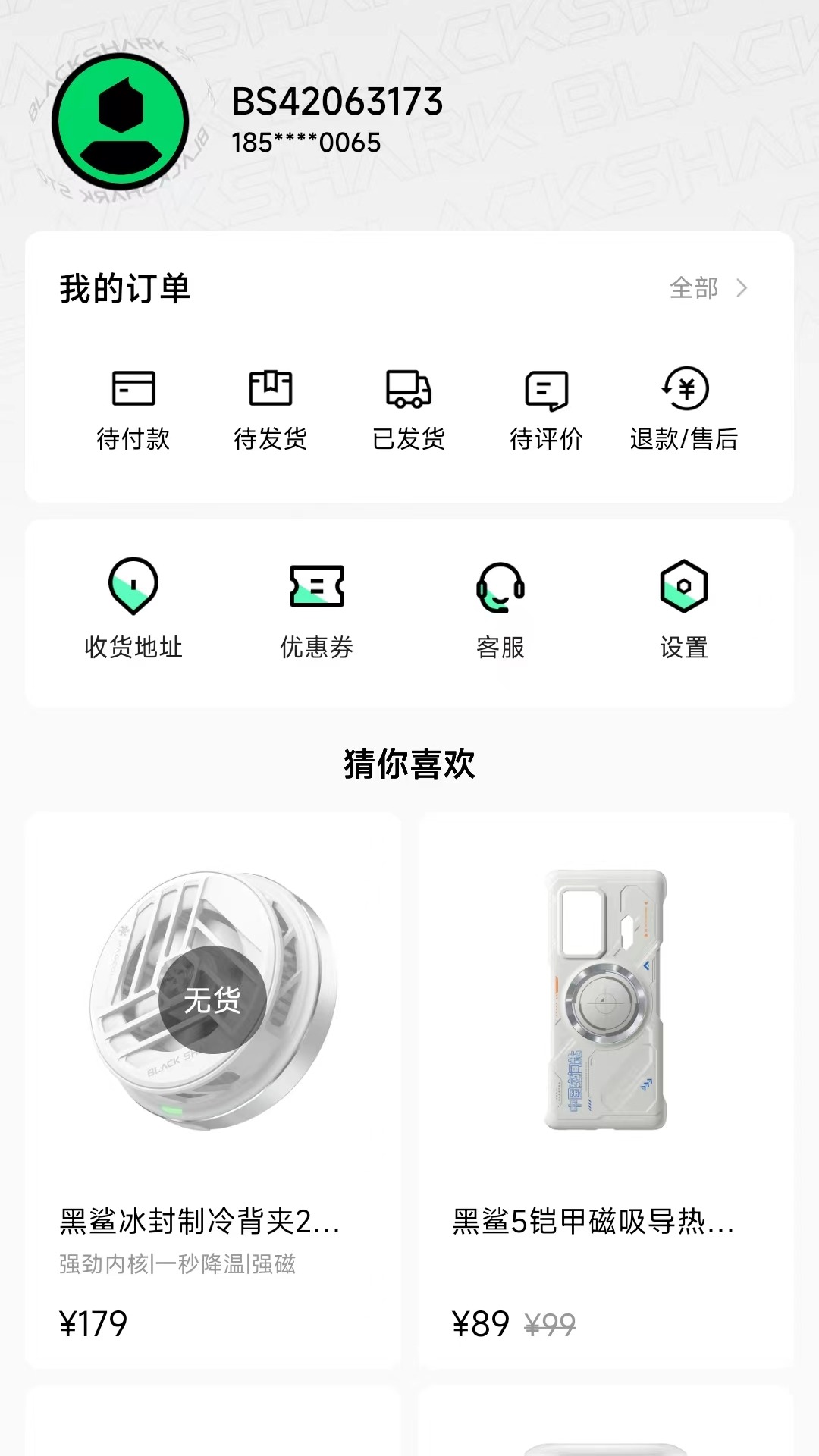
Task: Tap the 无货 out-of-stock badge
Action: (x=215, y=1001)
